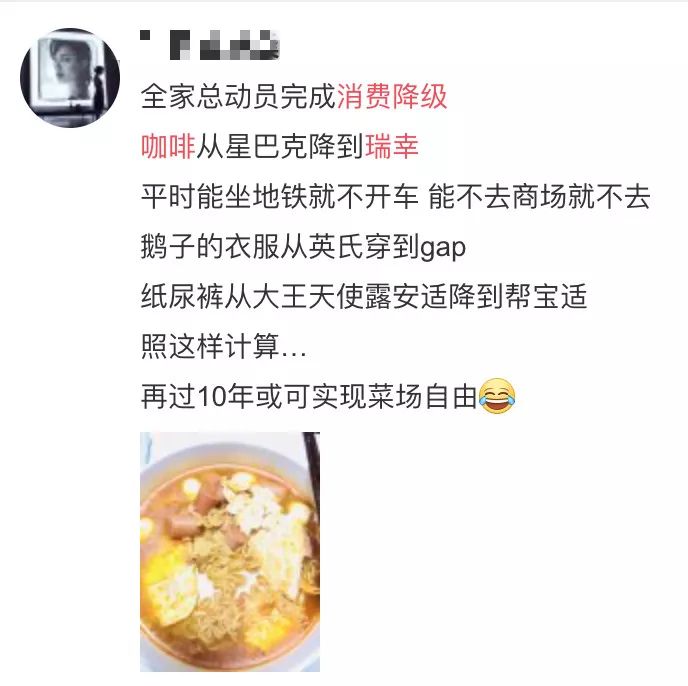This screenshot has height=686, width=688.
Task: Open the 瑞幸 keyword link
Action: click(392, 147)
